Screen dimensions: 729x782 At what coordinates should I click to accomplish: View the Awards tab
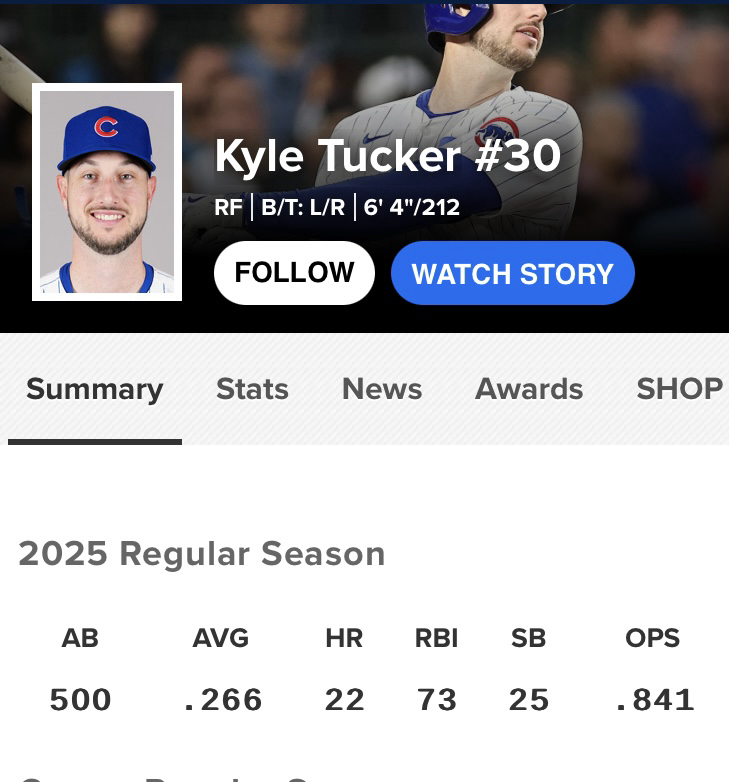[529, 389]
